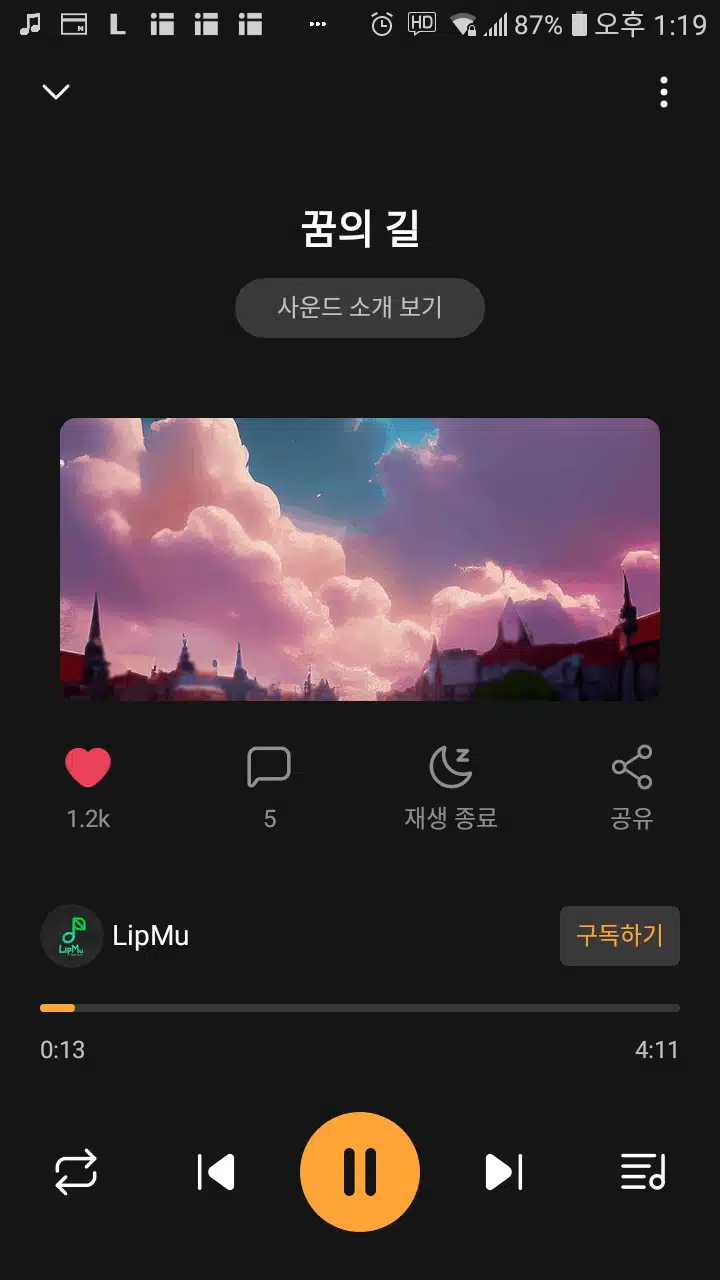Tap the 사운드 소개 보기 button
Screen dimensions: 720x1280
360,308
